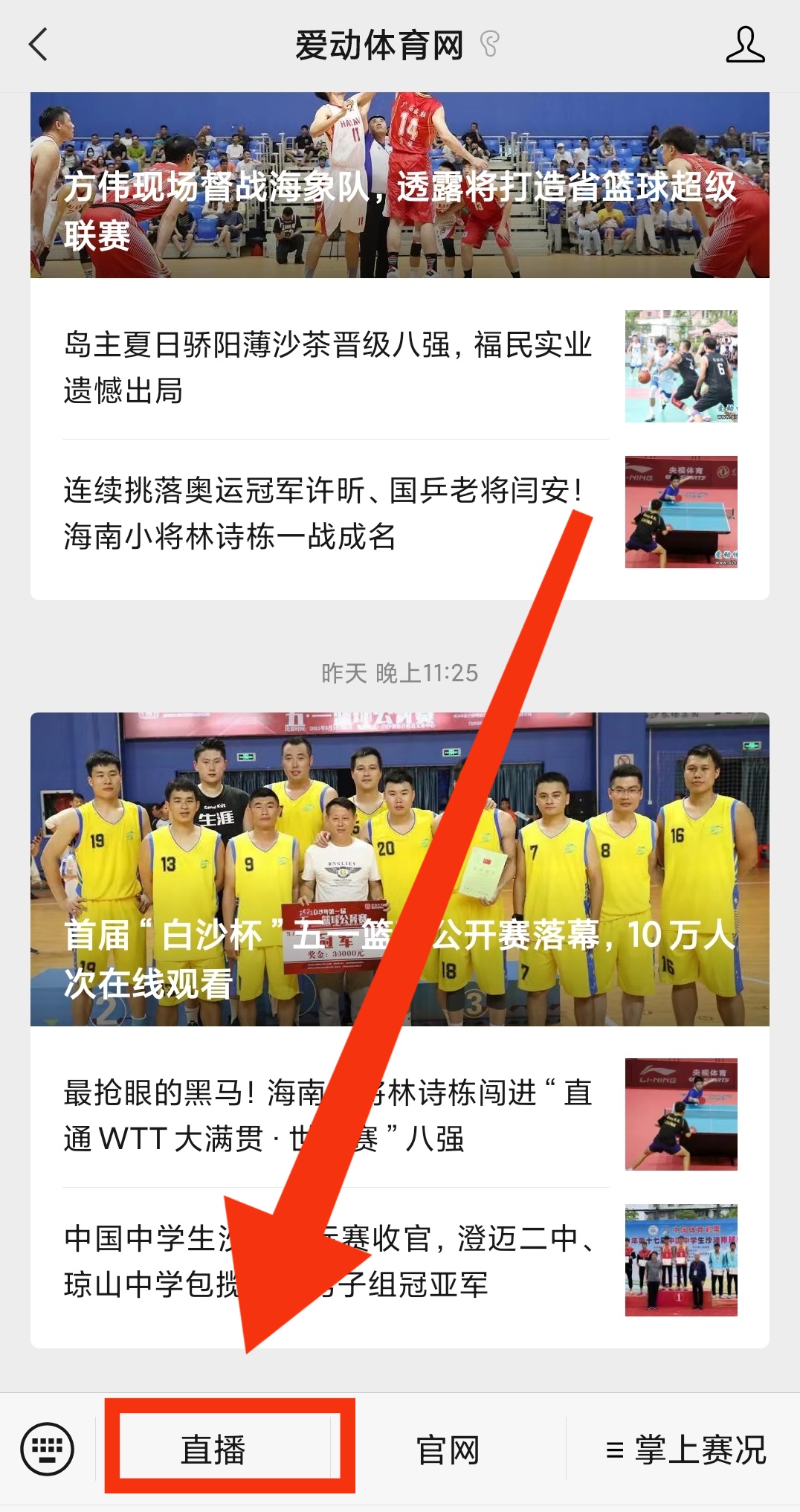Screen dimensions: 800x1512
Task: Open 首届白沙杯篮球公开赛落幕 article
Action: pos(399,869)
